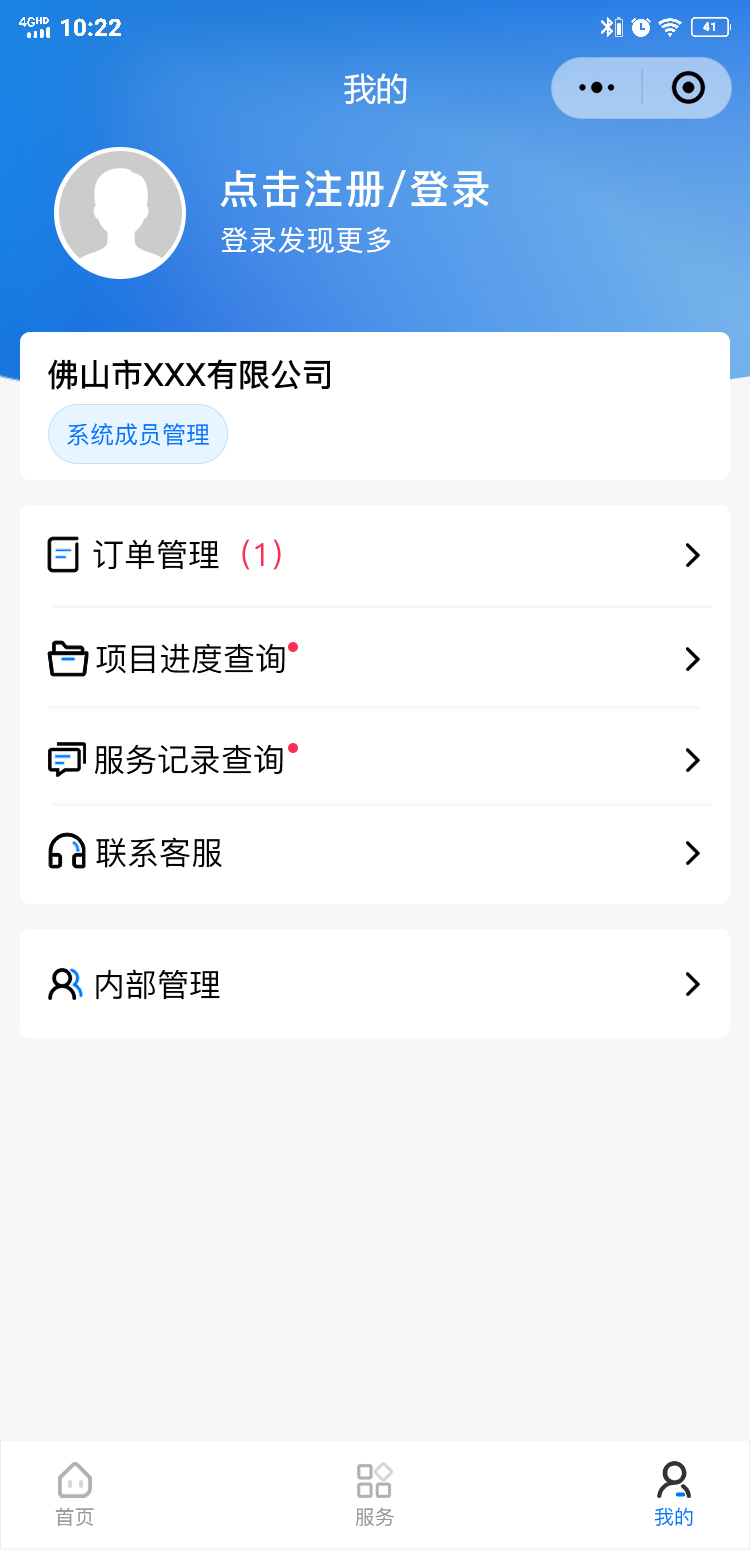The image size is (750, 1550).
Task: Open 服务记录查询 row
Action: click(x=375, y=760)
